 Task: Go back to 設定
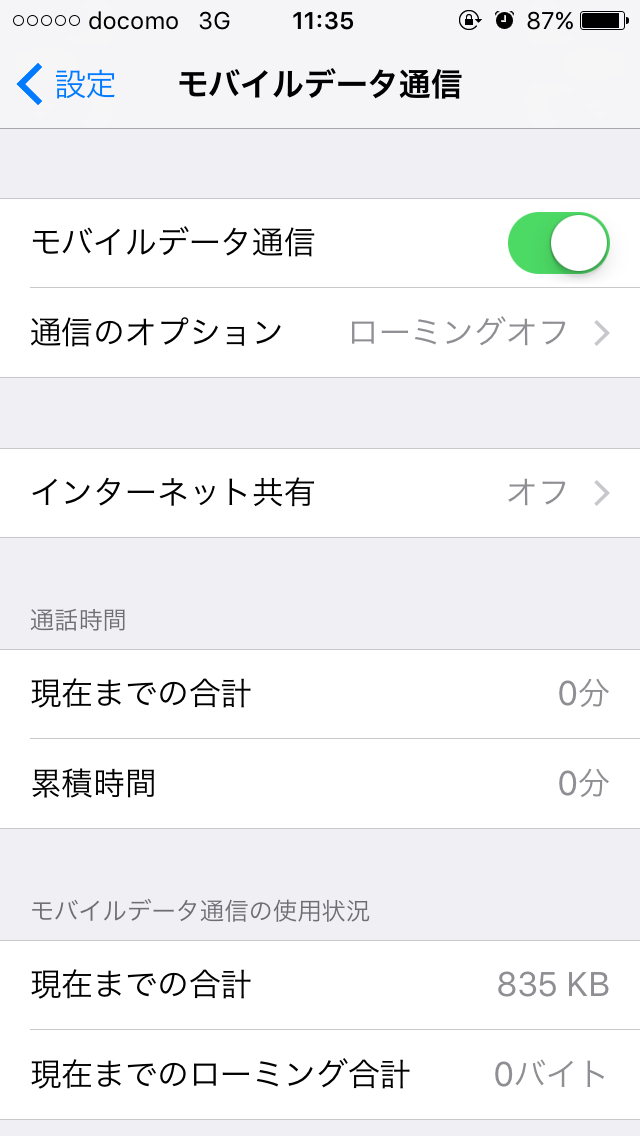pyautogui.click(x=66, y=85)
